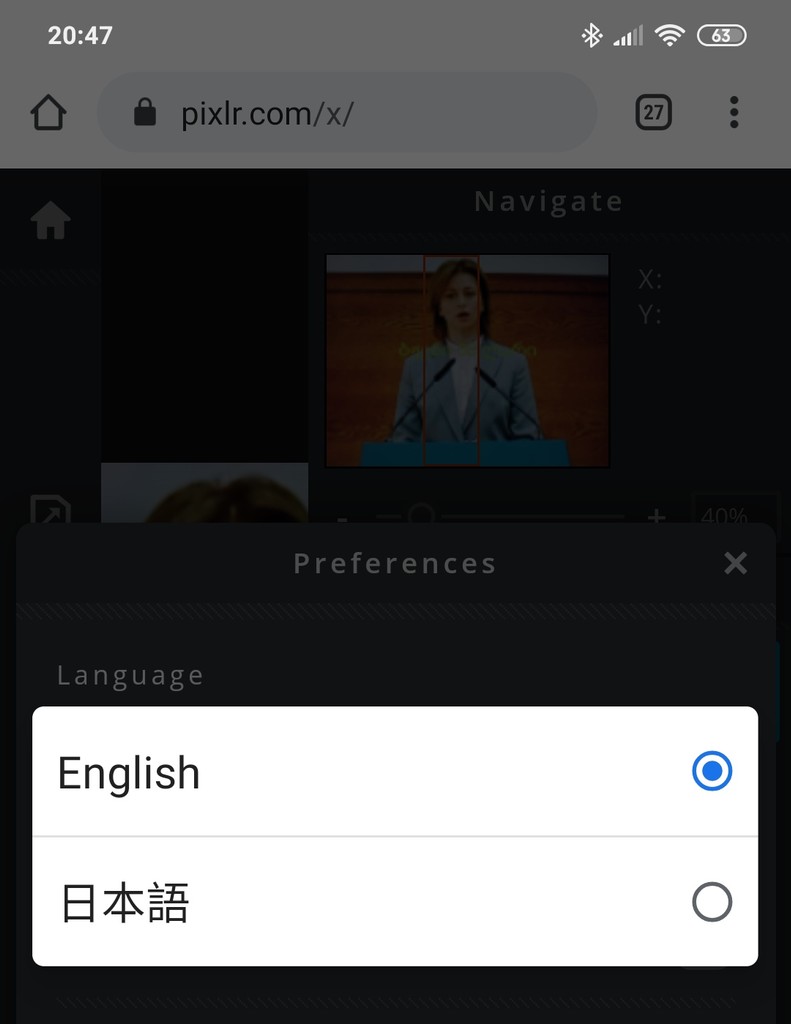
Task: Close the Preferences dialog with the X
Action: (736, 563)
